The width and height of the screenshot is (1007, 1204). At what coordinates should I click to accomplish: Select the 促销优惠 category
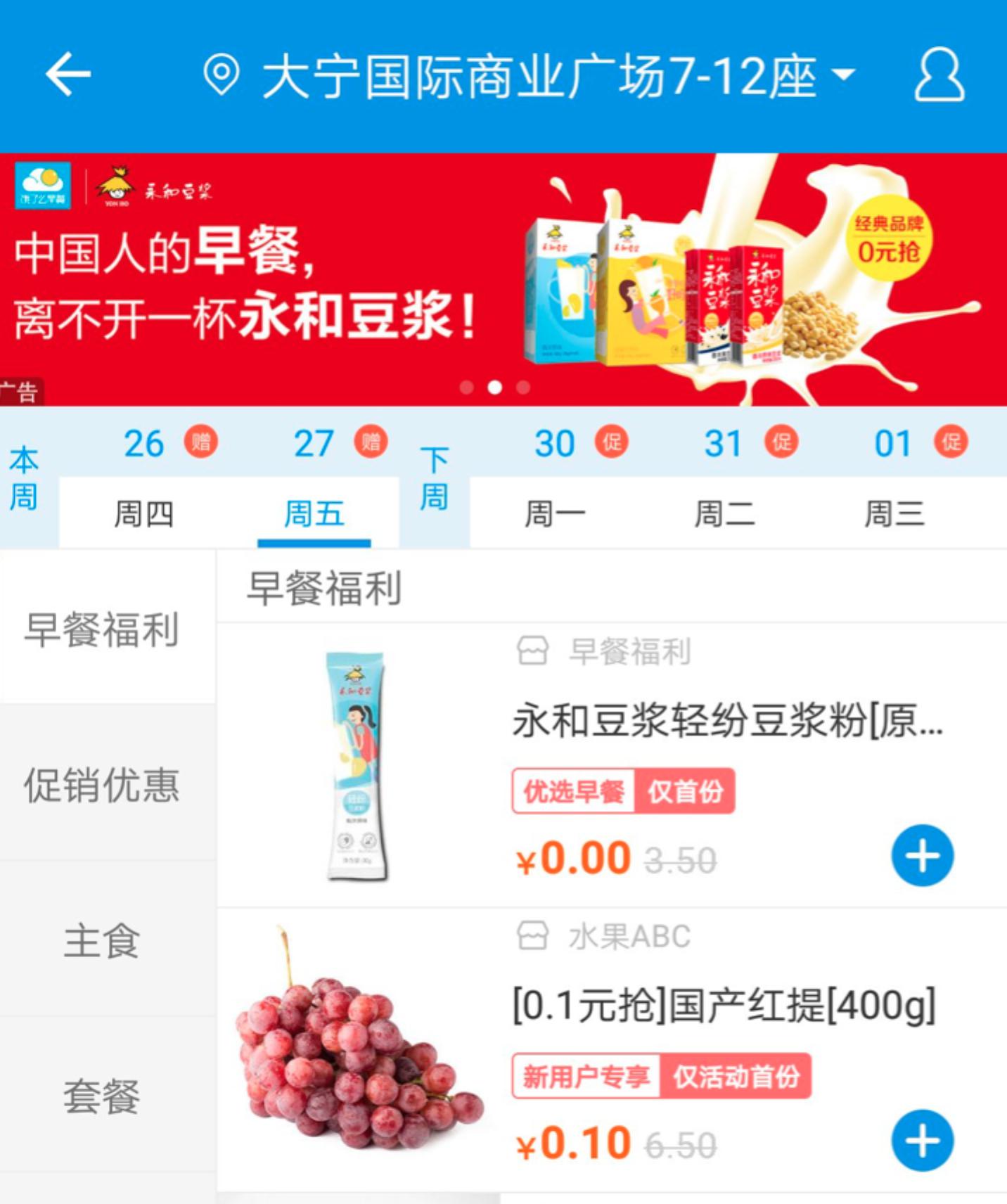tap(102, 785)
